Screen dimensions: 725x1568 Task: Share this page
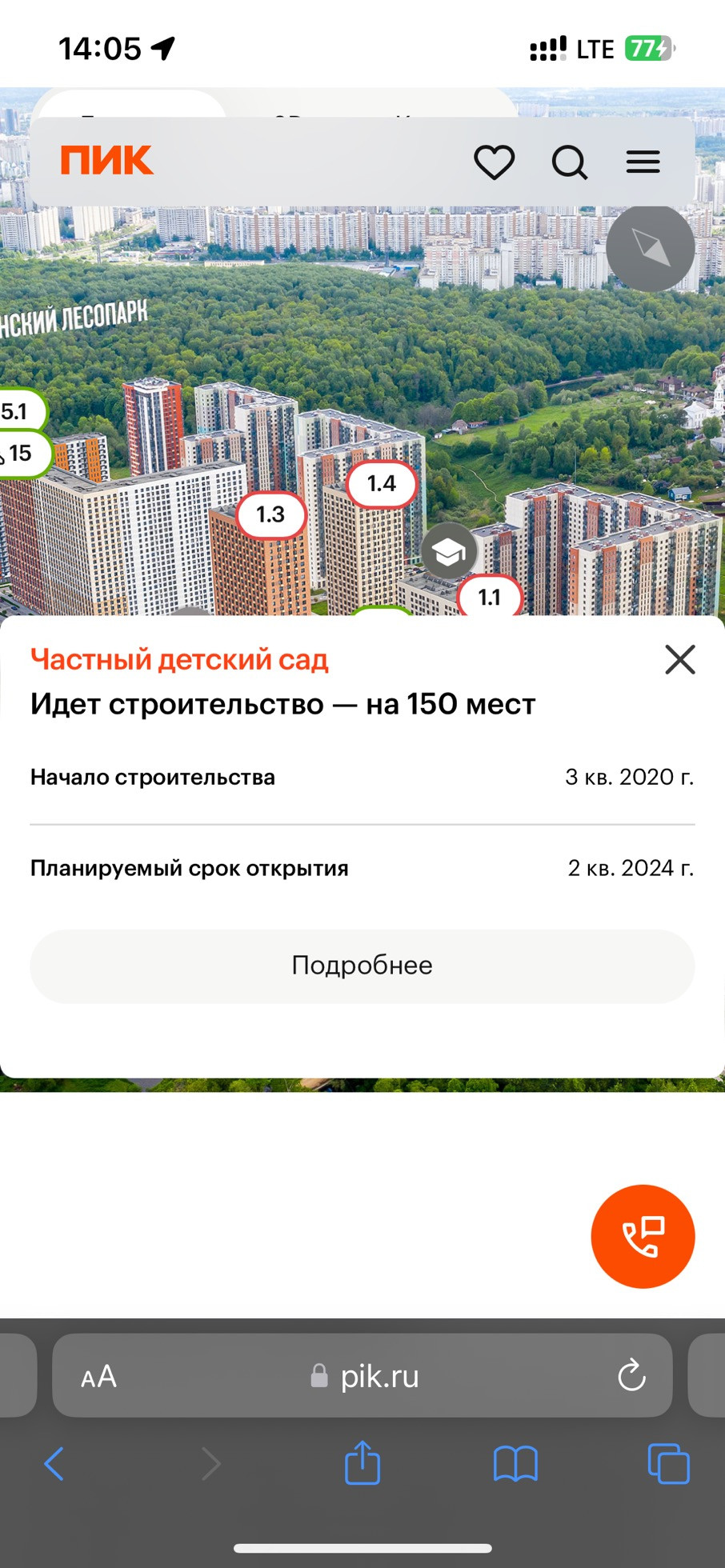[362, 1462]
